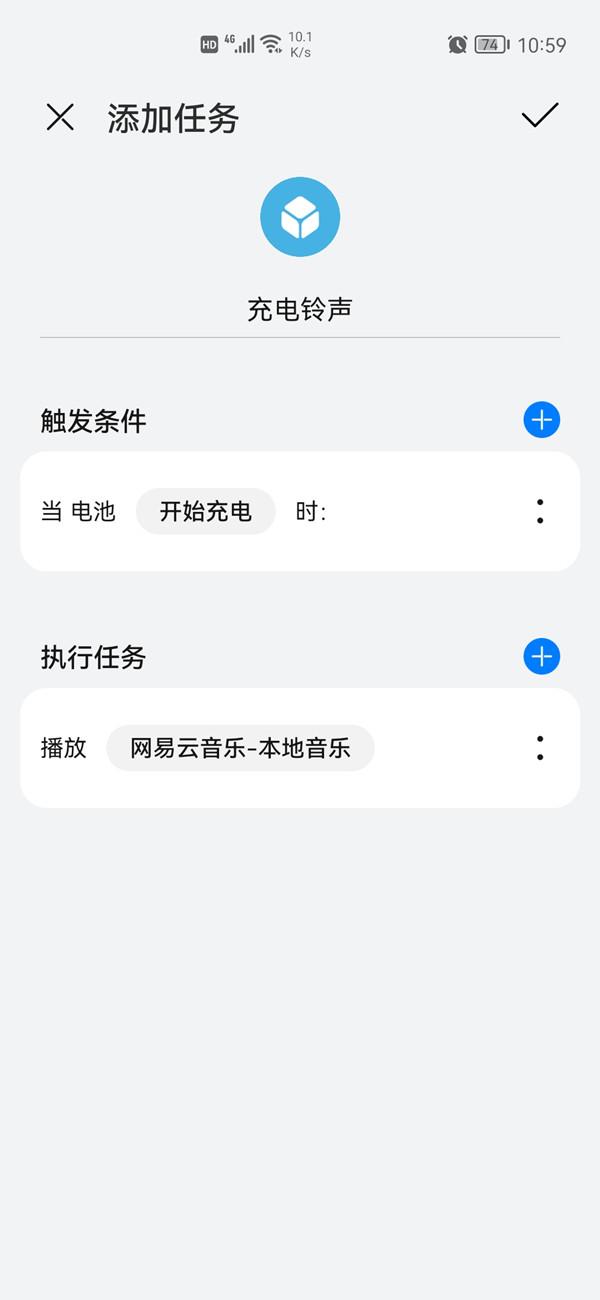Change the blue cube task icon
Screen dimensions: 600x1300
pyautogui.click(x=300, y=217)
